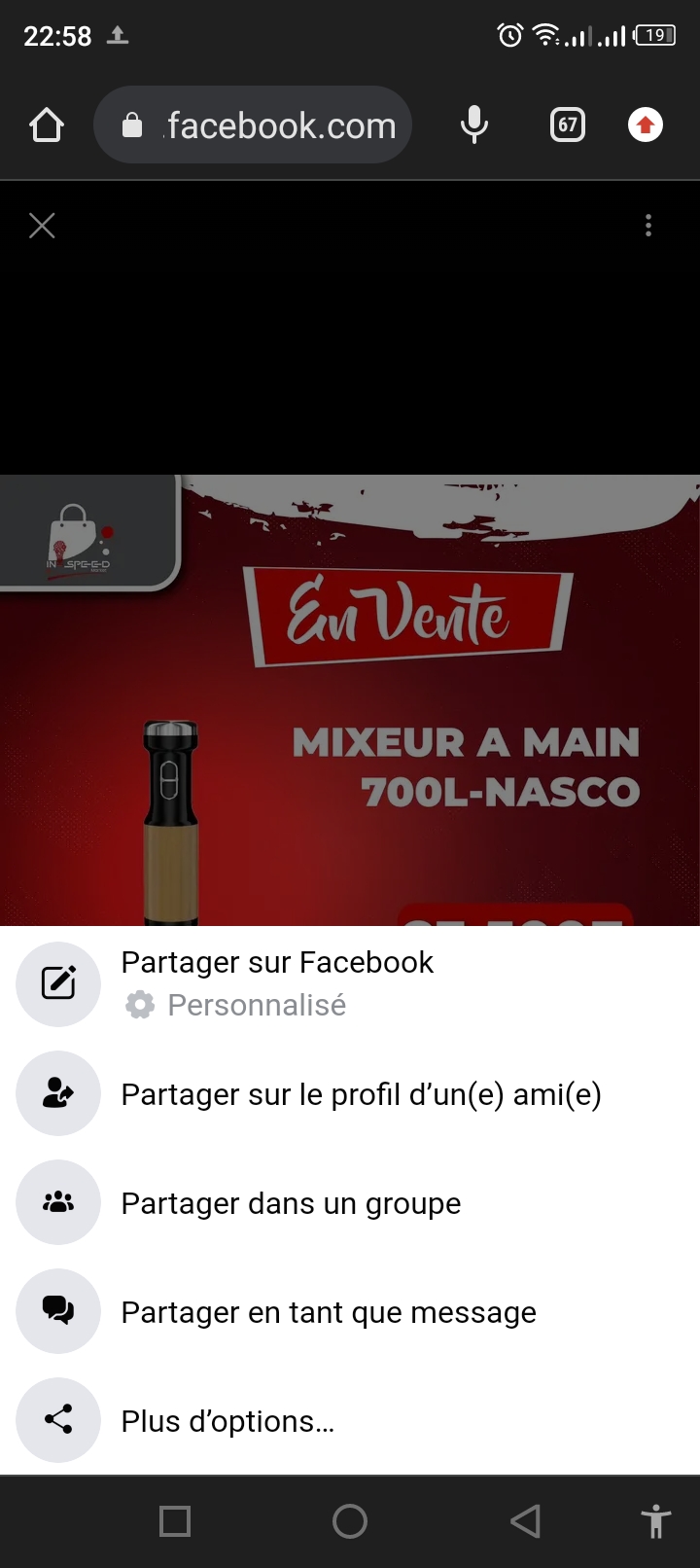Open recent apps from the navigation bar

coord(175,1521)
